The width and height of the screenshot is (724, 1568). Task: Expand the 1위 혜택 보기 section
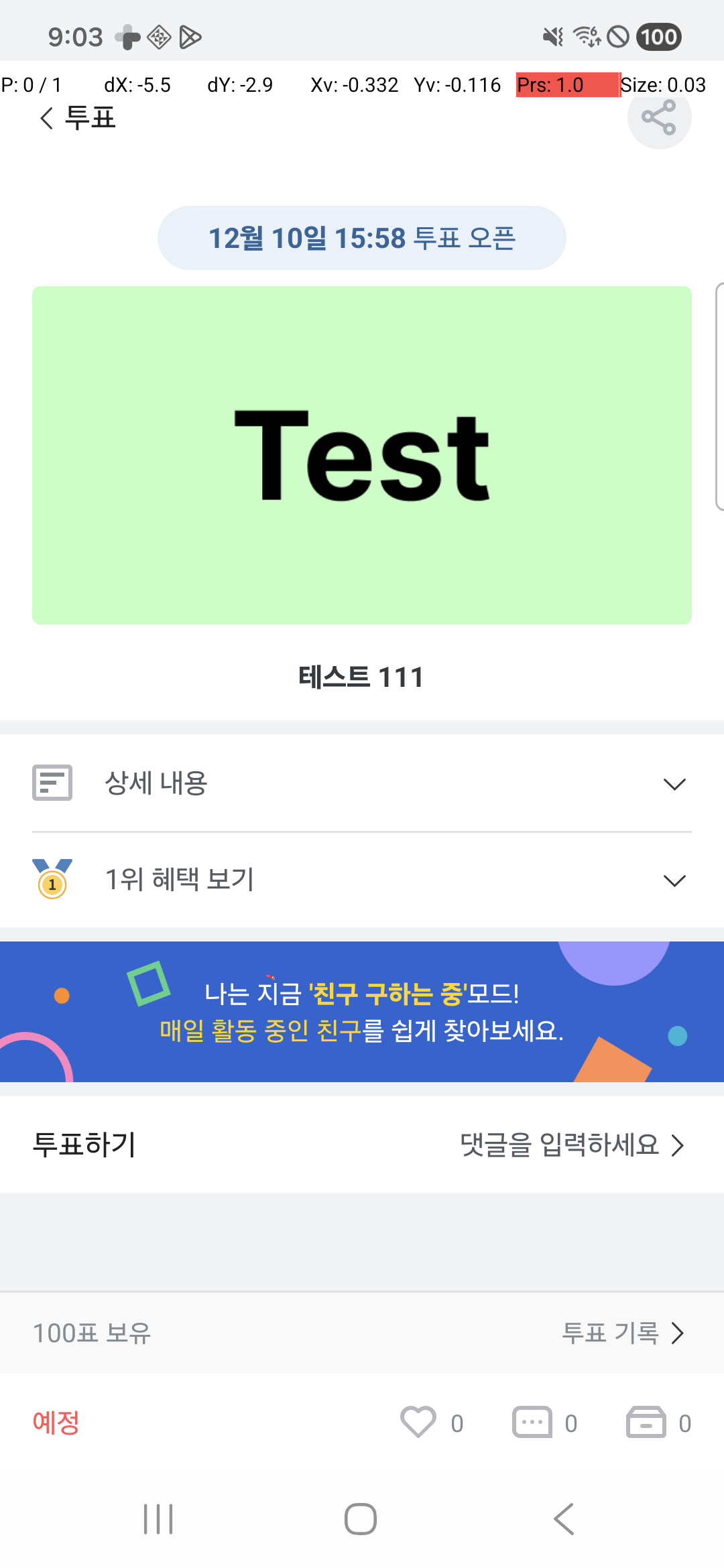[x=676, y=880]
